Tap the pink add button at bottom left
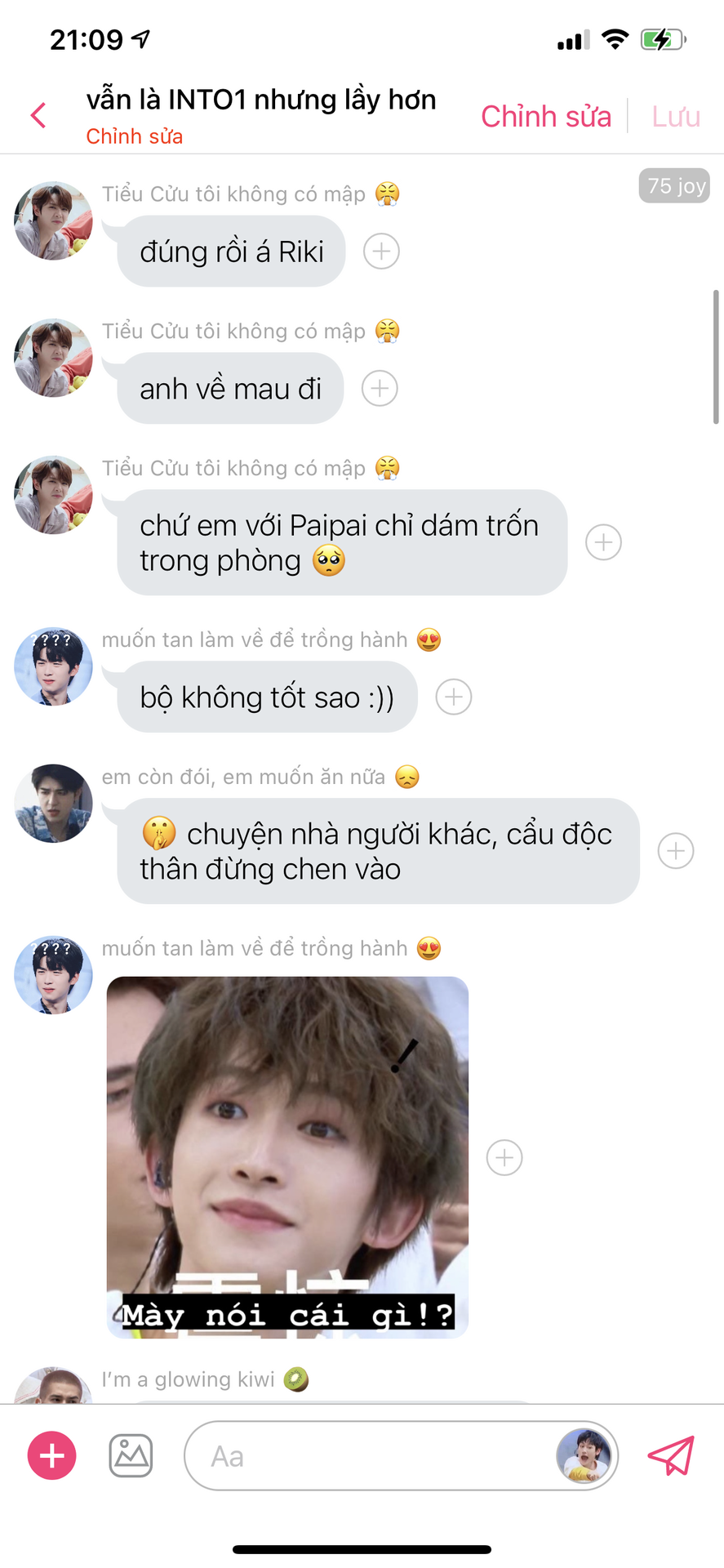Image resolution: width=724 pixels, height=1568 pixels. coord(52,1456)
